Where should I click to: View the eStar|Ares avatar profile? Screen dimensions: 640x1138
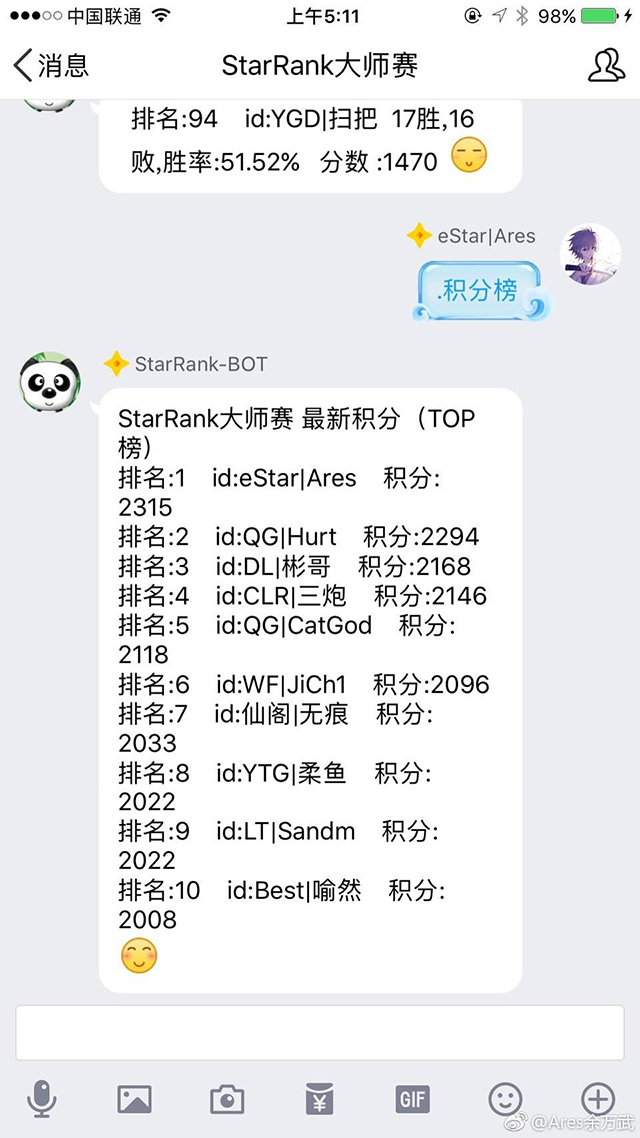590,254
